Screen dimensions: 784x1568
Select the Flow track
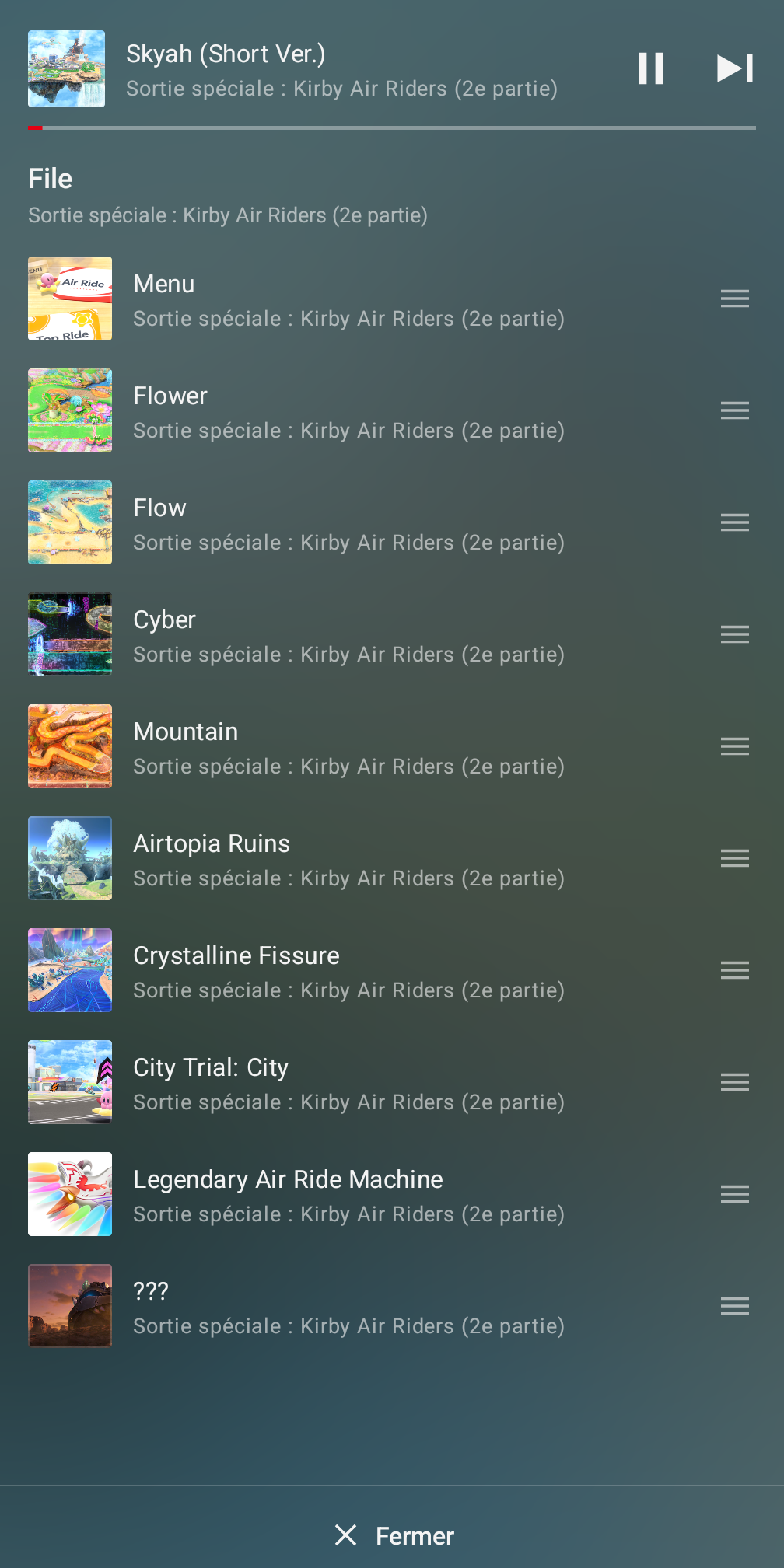click(348, 523)
